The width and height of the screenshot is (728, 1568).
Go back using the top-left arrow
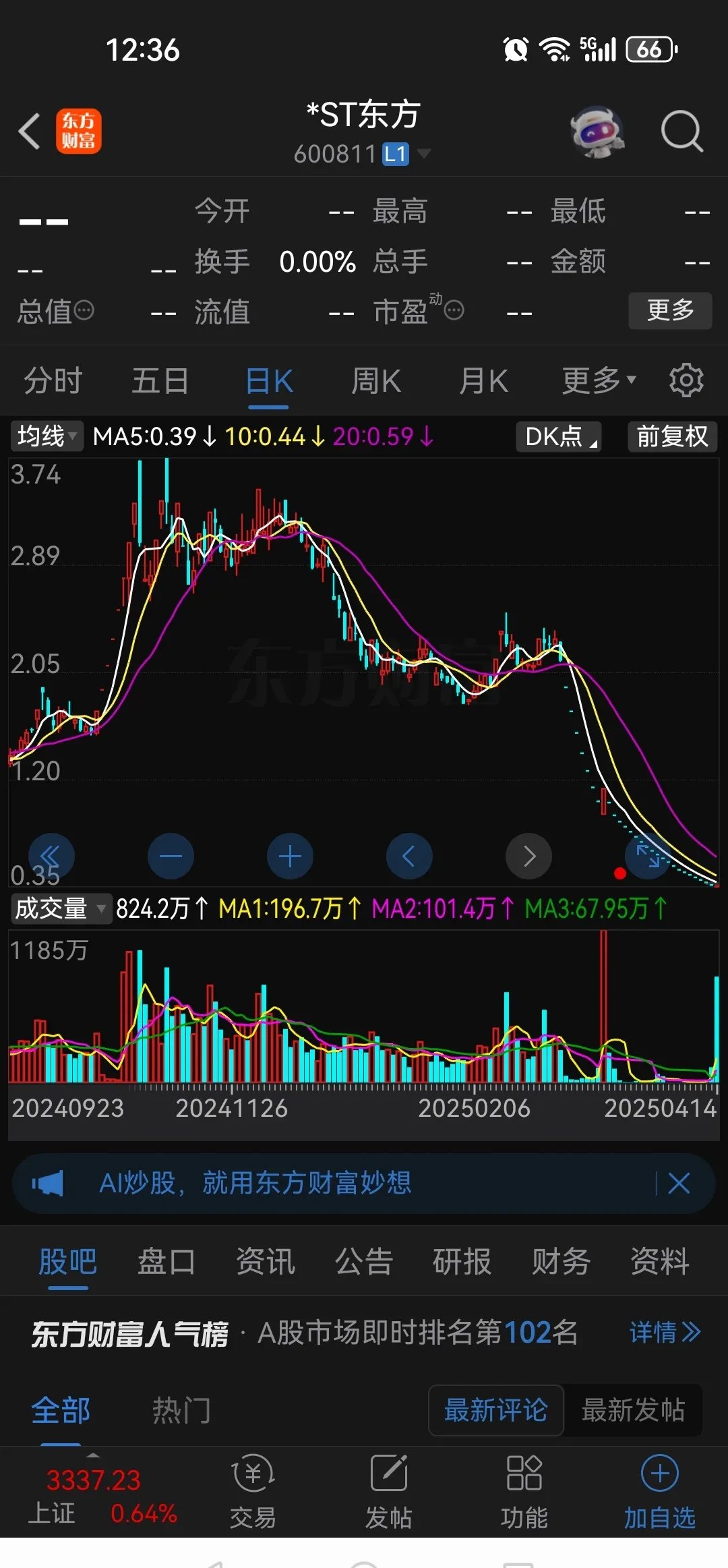(x=30, y=131)
